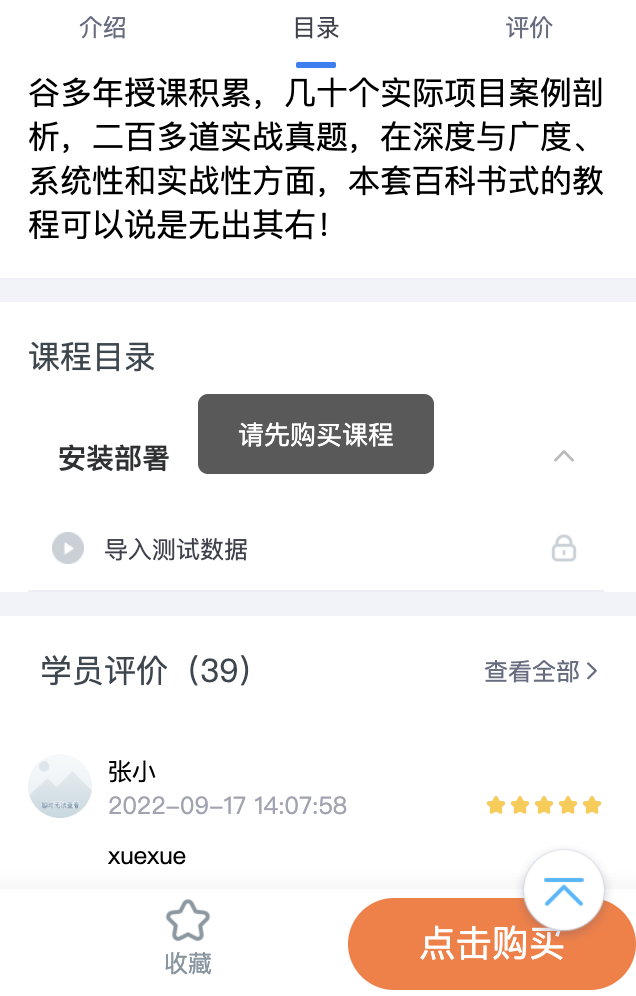Open the 导入测试数据 lesson
Image resolution: width=636 pixels, height=996 pixels.
pyautogui.click(x=176, y=549)
